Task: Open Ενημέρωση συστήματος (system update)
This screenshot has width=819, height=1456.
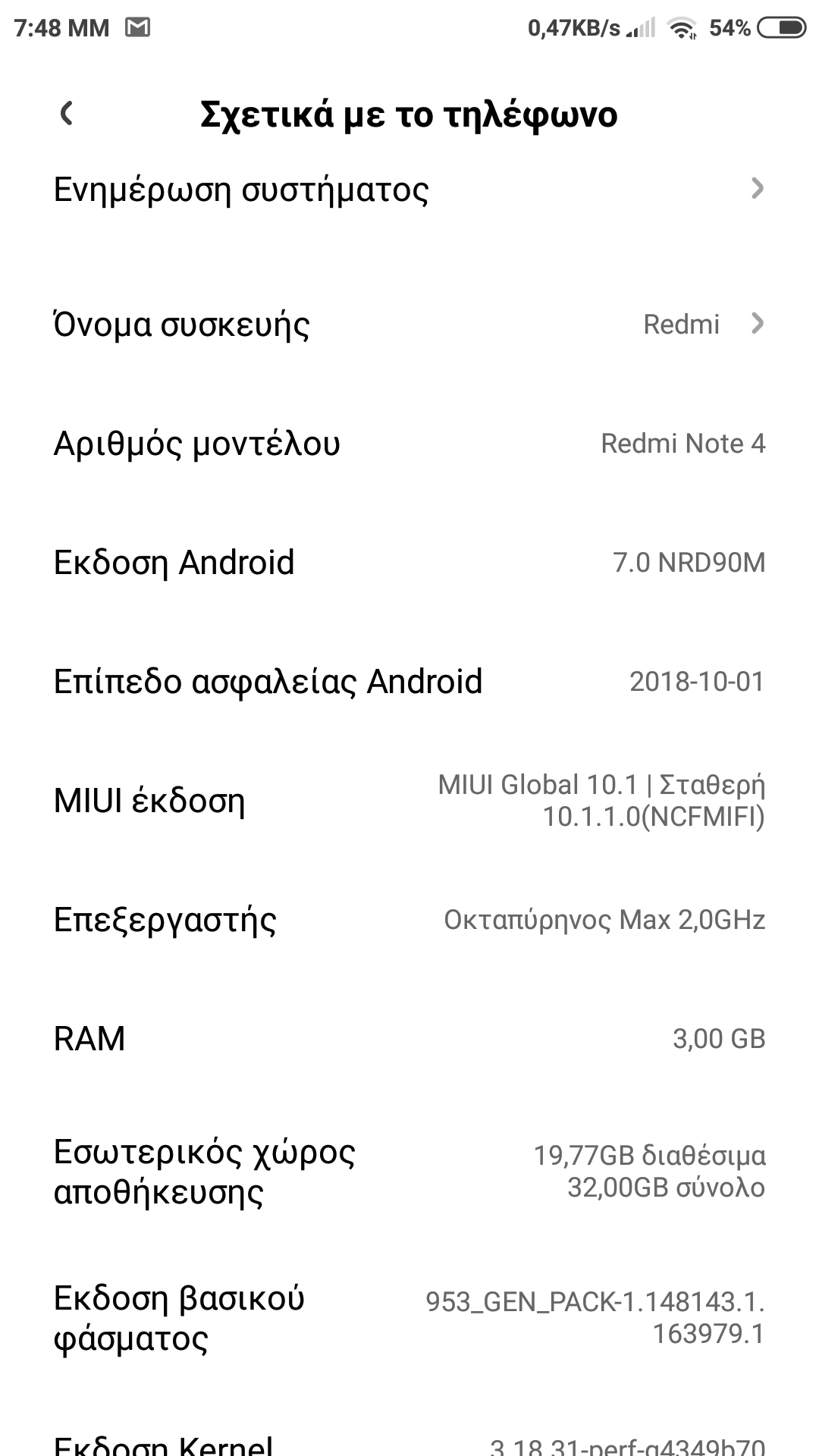Action: (x=409, y=190)
